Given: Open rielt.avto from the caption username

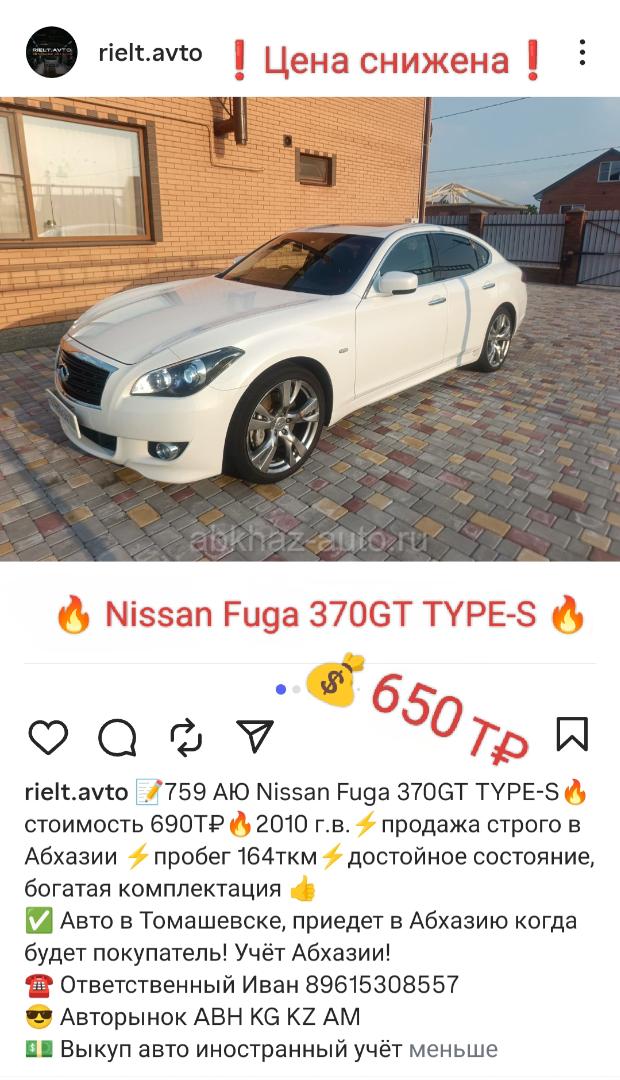Looking at the screenshot, I should point(76,793).
